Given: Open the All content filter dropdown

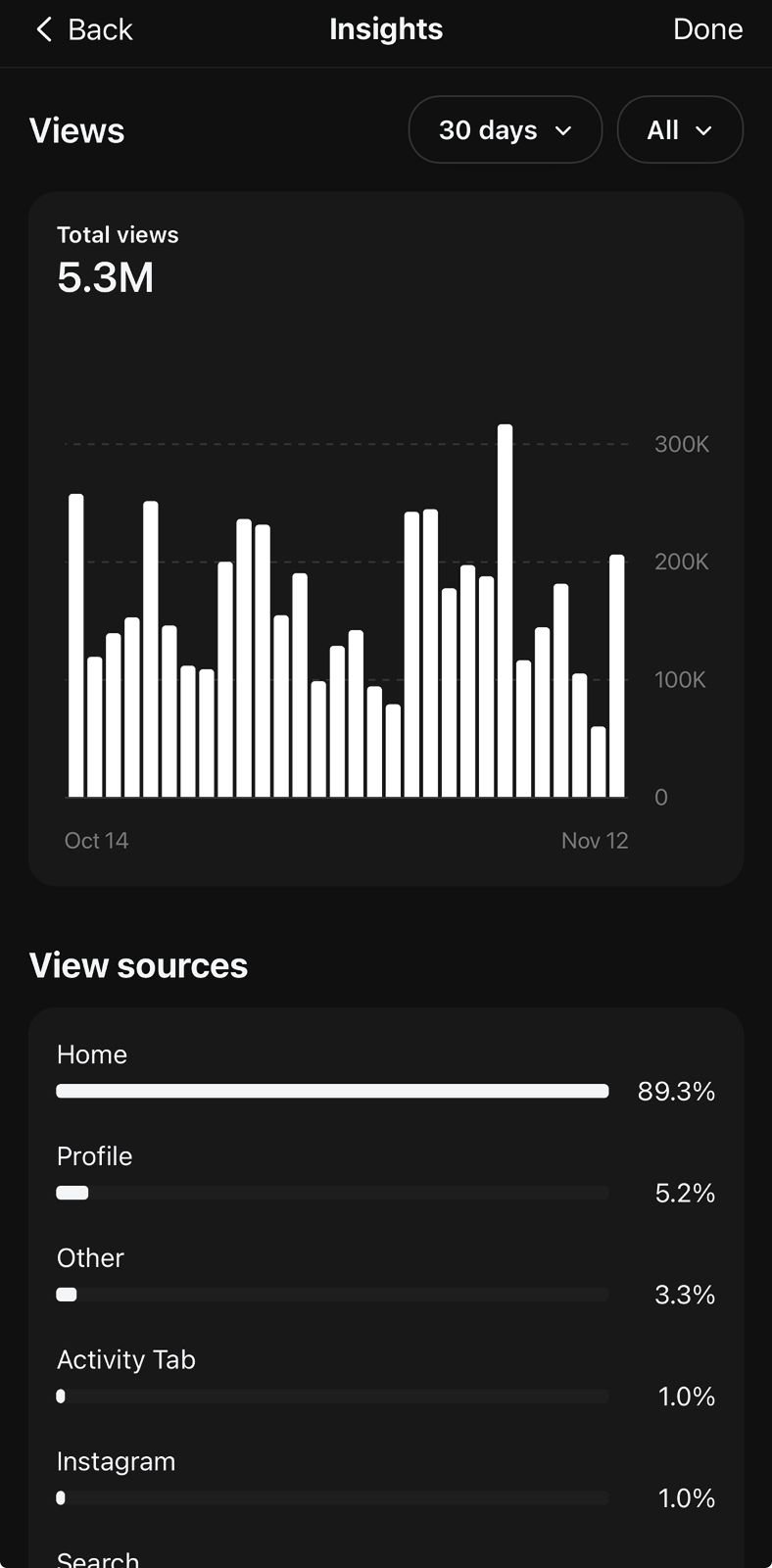Looking at the screenshot, I should click(679, 130).
